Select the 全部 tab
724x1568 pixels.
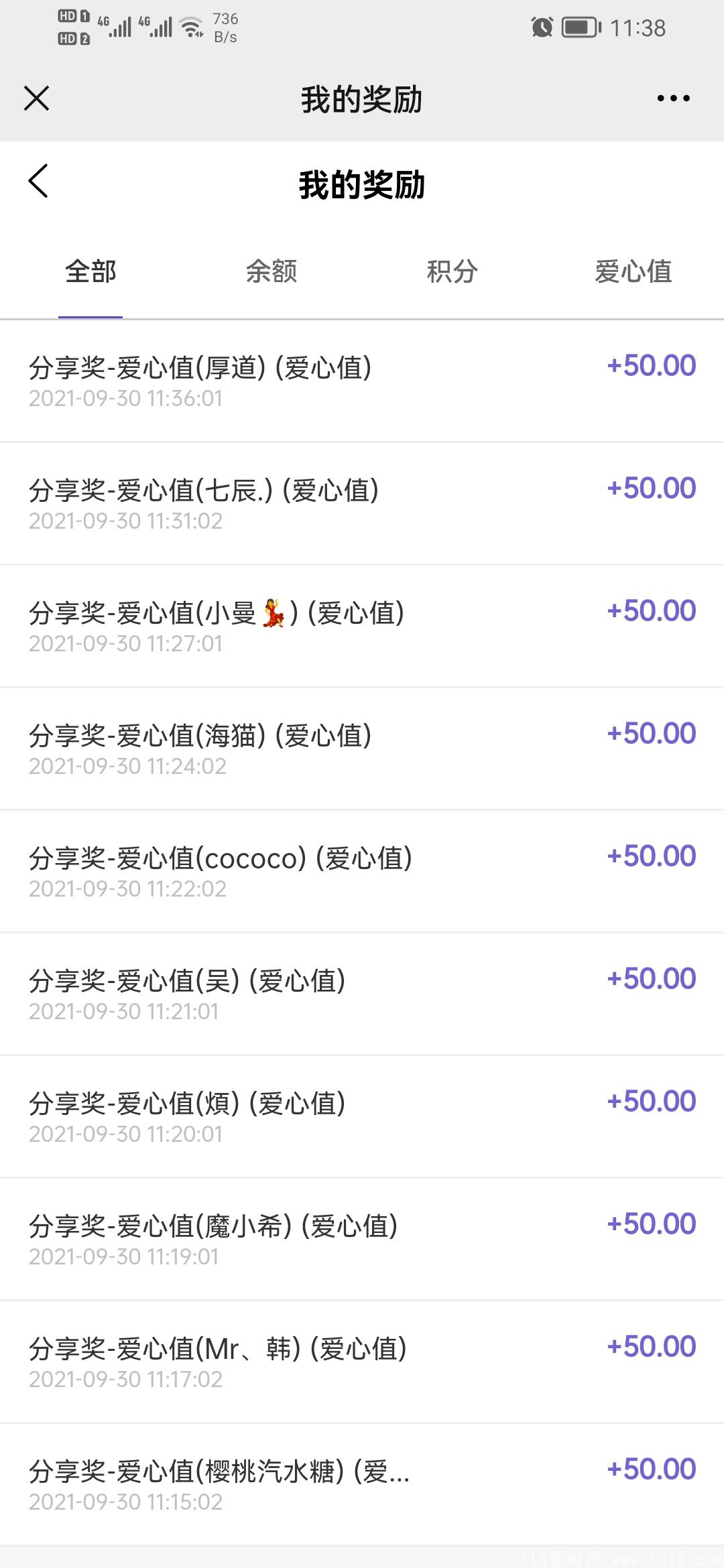point(90,271)
